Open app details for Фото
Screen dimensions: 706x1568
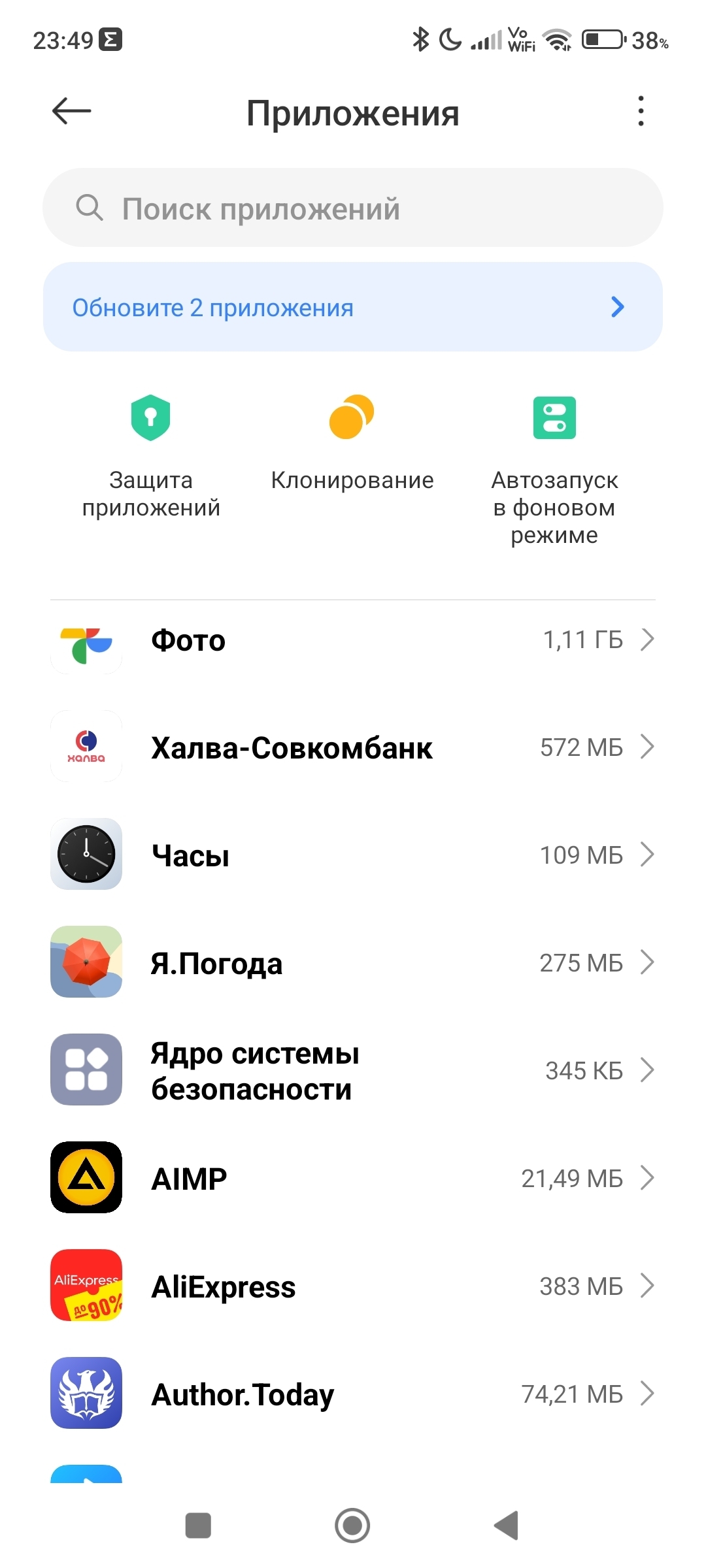coord(353,640)
